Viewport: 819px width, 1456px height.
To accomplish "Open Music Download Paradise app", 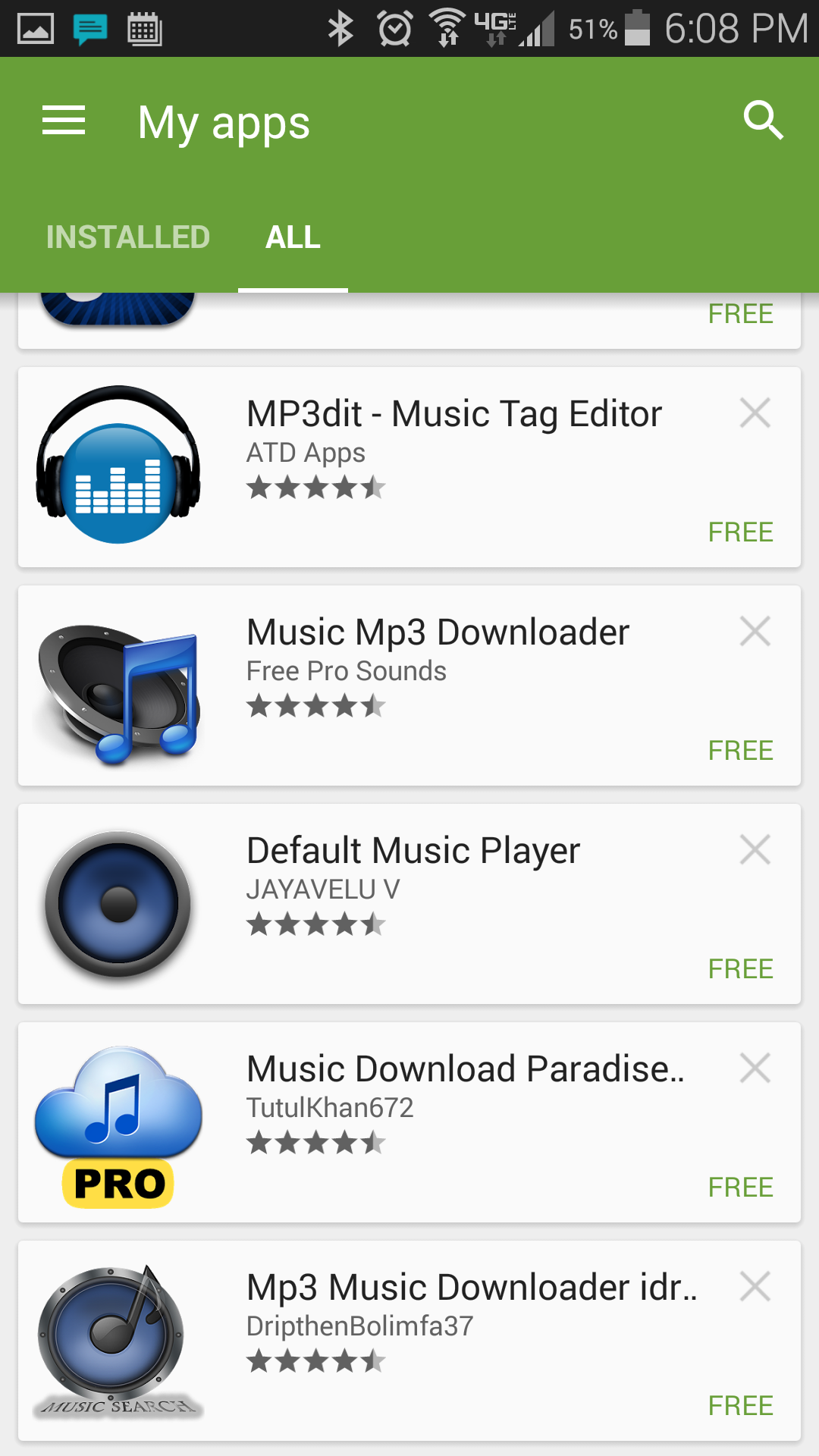I will click(409, 1122).
